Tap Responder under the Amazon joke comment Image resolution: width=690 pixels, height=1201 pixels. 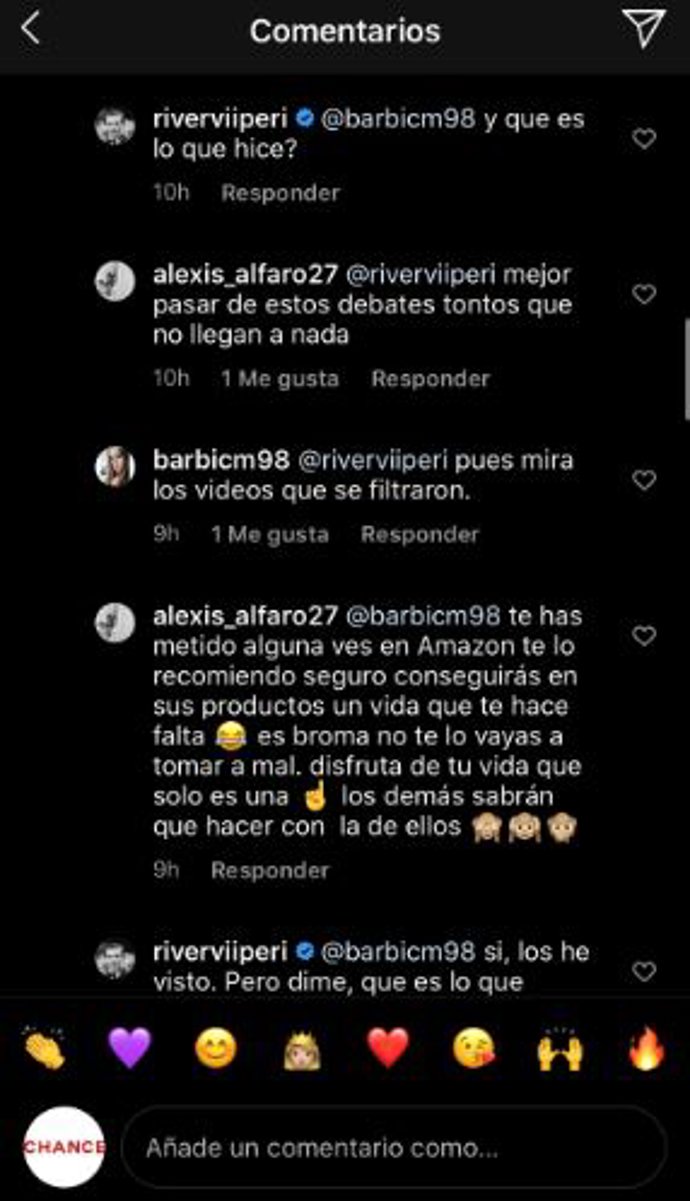click(270, 870)
